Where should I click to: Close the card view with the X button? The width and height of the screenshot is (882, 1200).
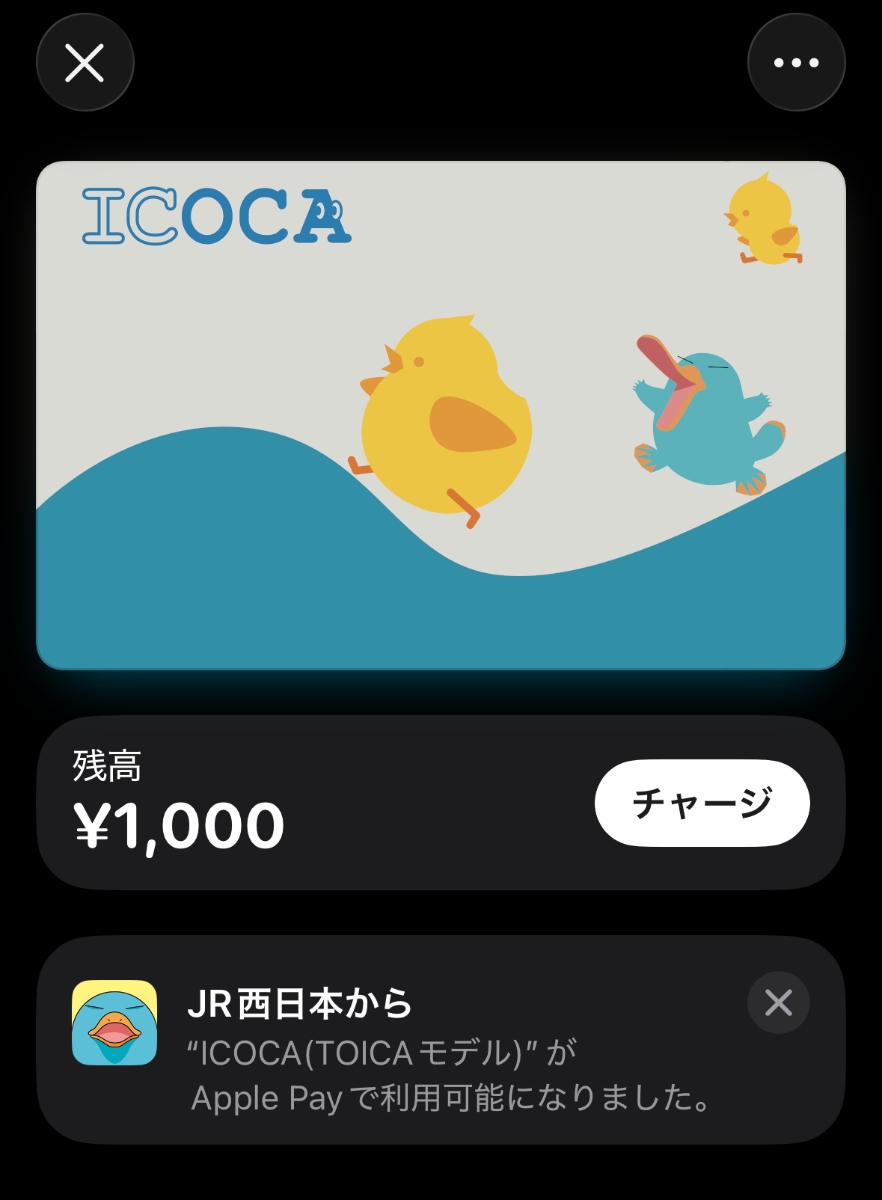85,61
